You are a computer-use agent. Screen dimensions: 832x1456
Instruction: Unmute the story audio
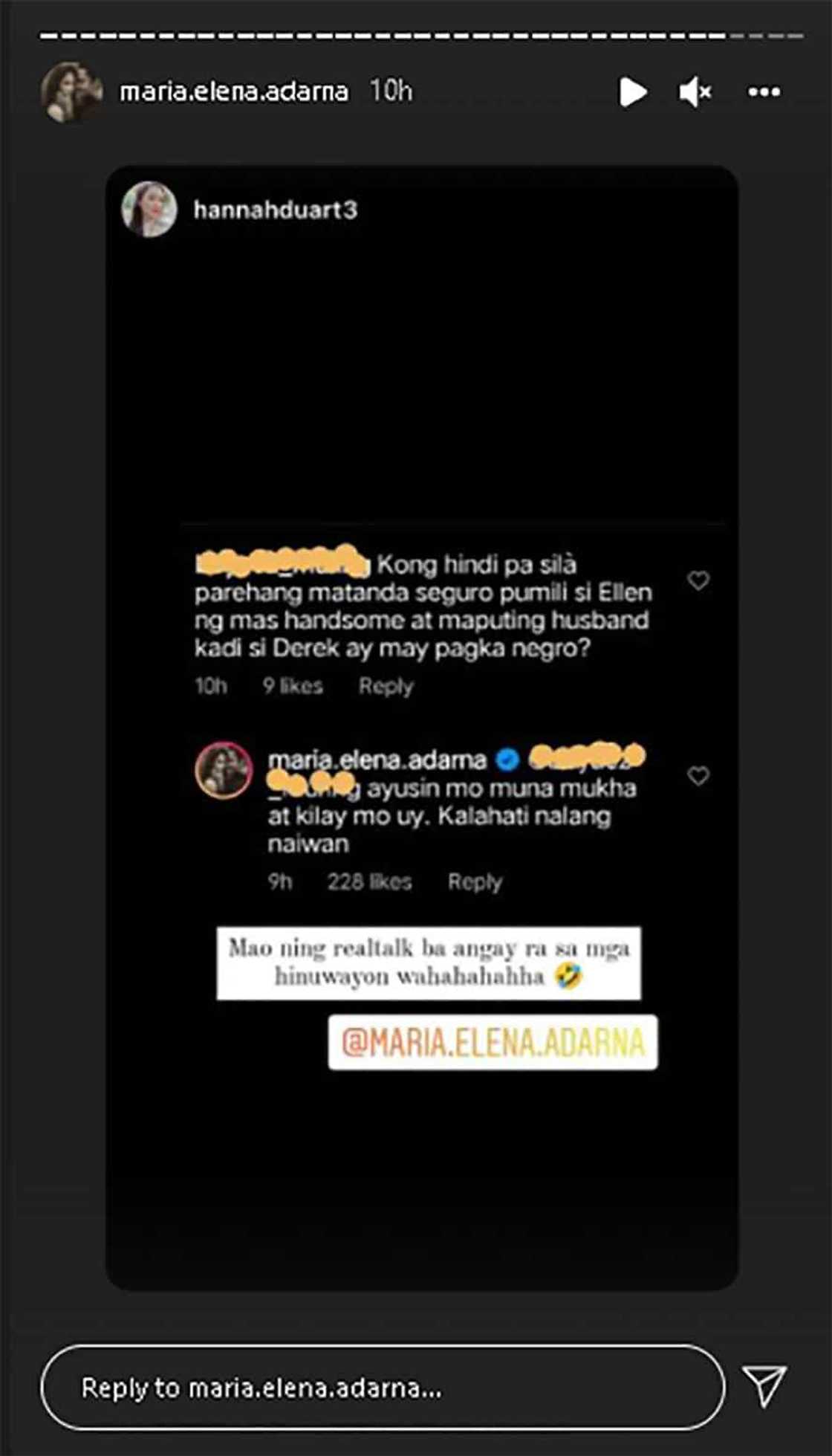(695, 92)
